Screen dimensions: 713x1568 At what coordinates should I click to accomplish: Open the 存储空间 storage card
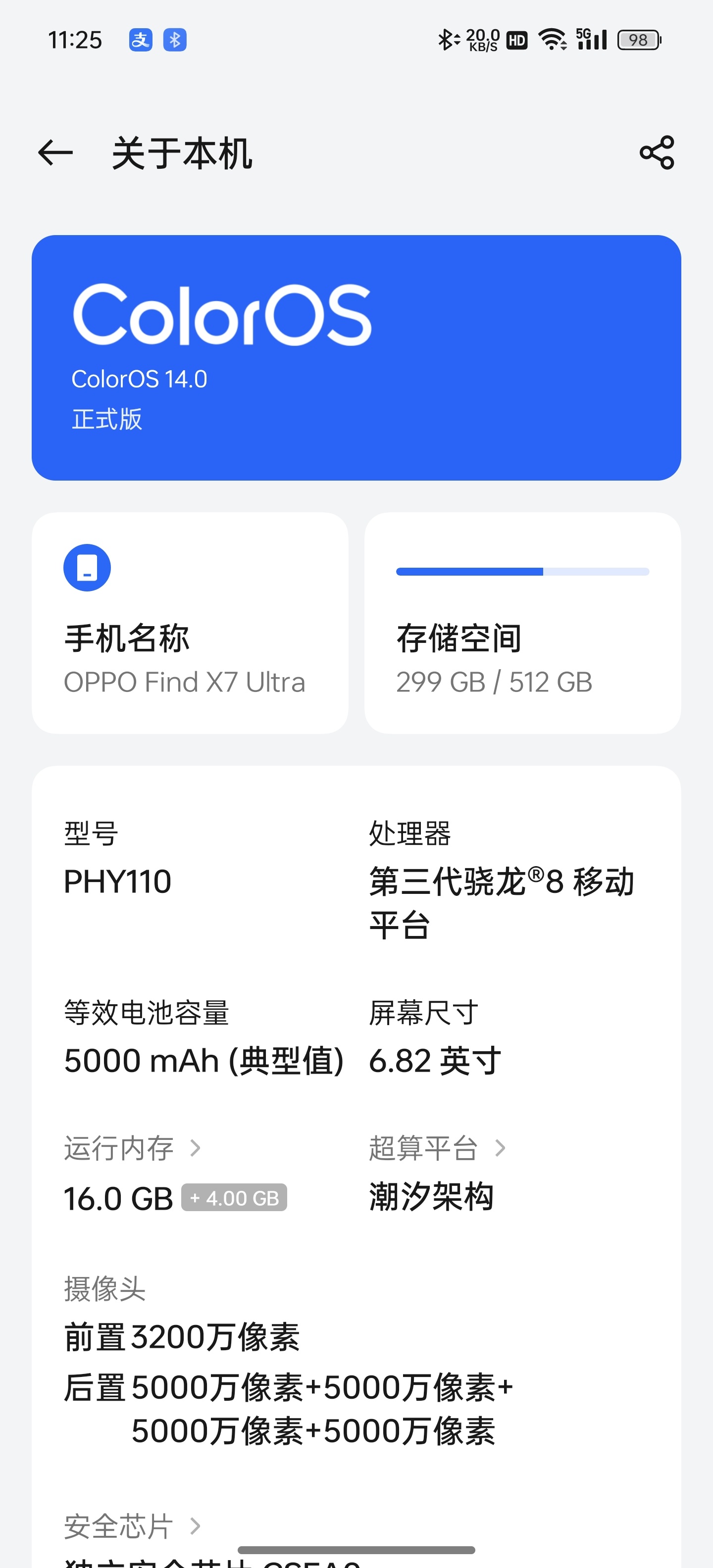[x=522, y=623]
